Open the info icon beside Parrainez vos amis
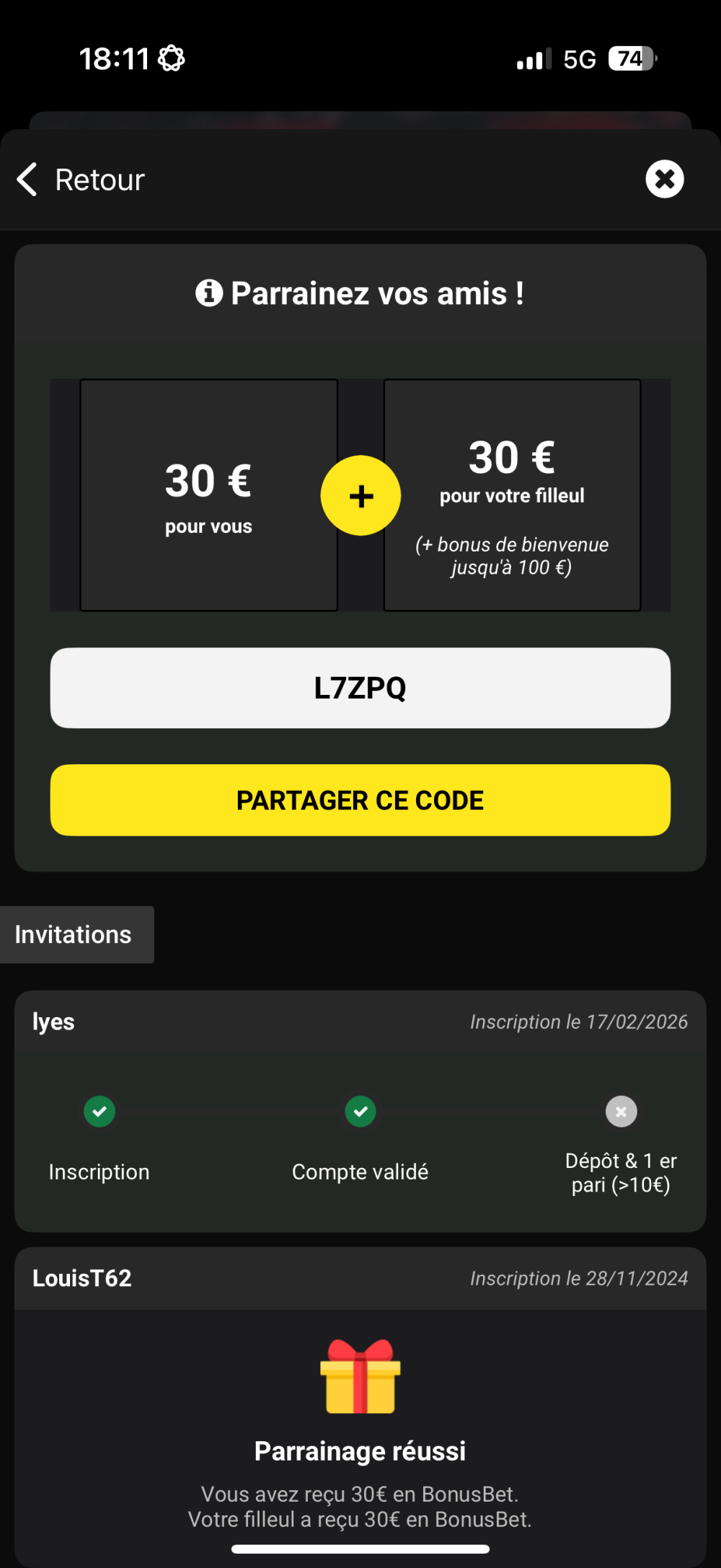Viewport: 721px width, 1568px height. click(209, 293)
